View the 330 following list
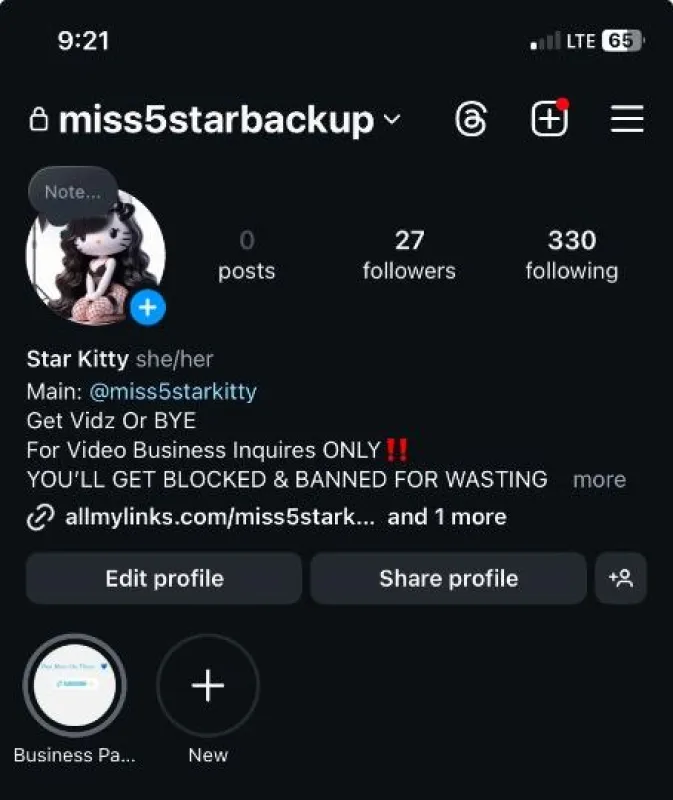The image size is (673, 800). (x=572, y=255)
